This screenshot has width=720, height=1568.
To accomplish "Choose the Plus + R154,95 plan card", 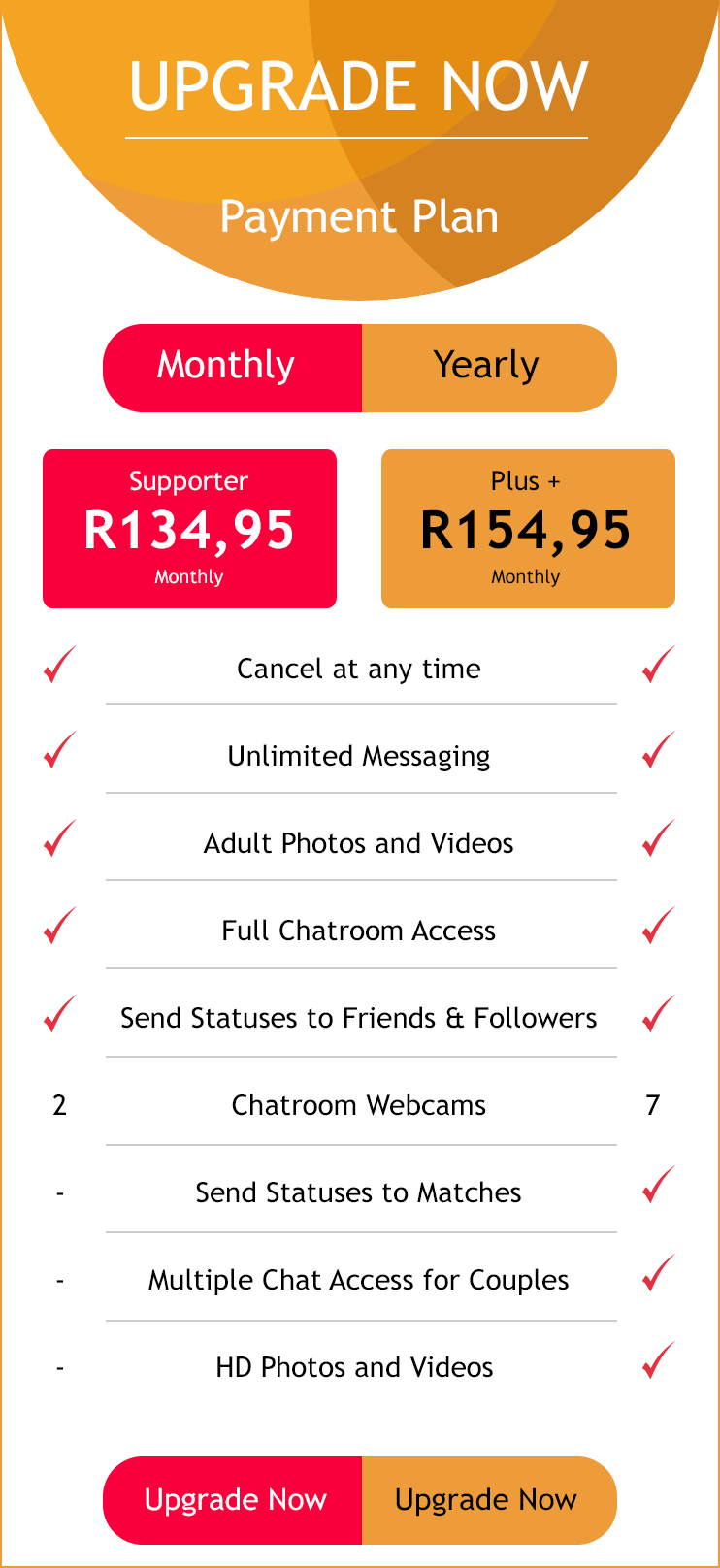I will (528, 529).
